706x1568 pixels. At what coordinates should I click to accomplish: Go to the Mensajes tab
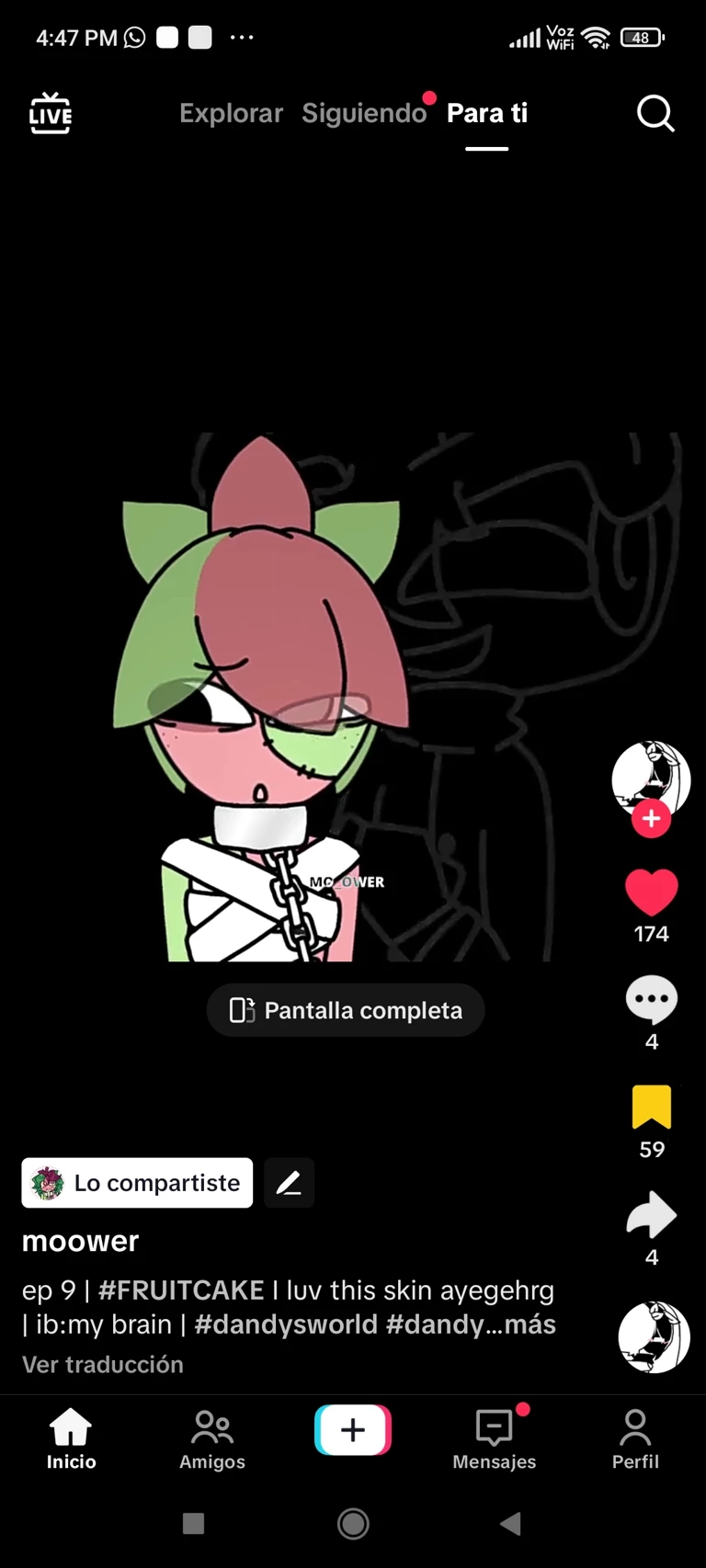(494, 1437)
